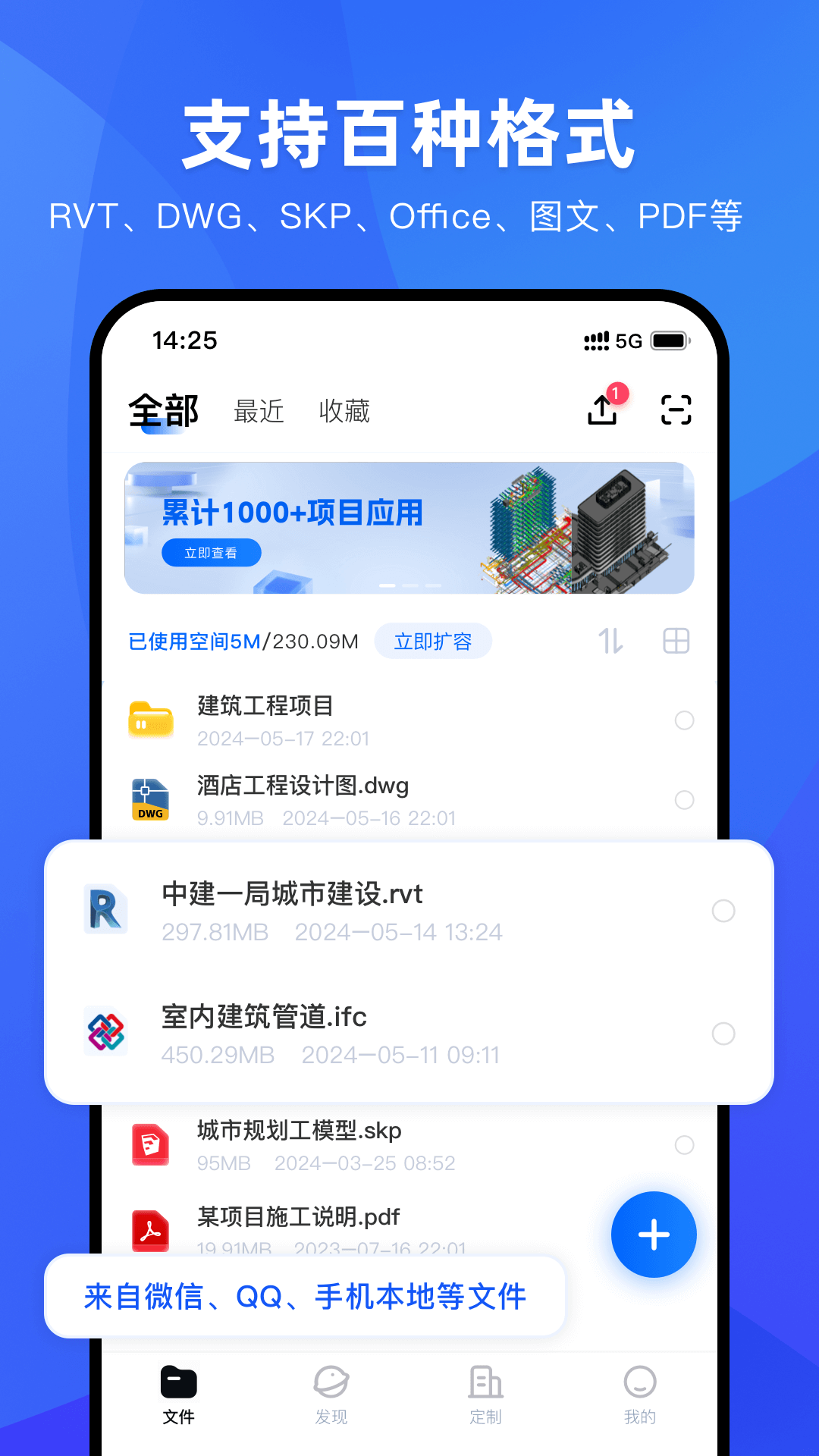This screenshot has width=819, height=1456.
Task: Select the circle next to 建筑工程项目 folder
Action: pos(684,720)
